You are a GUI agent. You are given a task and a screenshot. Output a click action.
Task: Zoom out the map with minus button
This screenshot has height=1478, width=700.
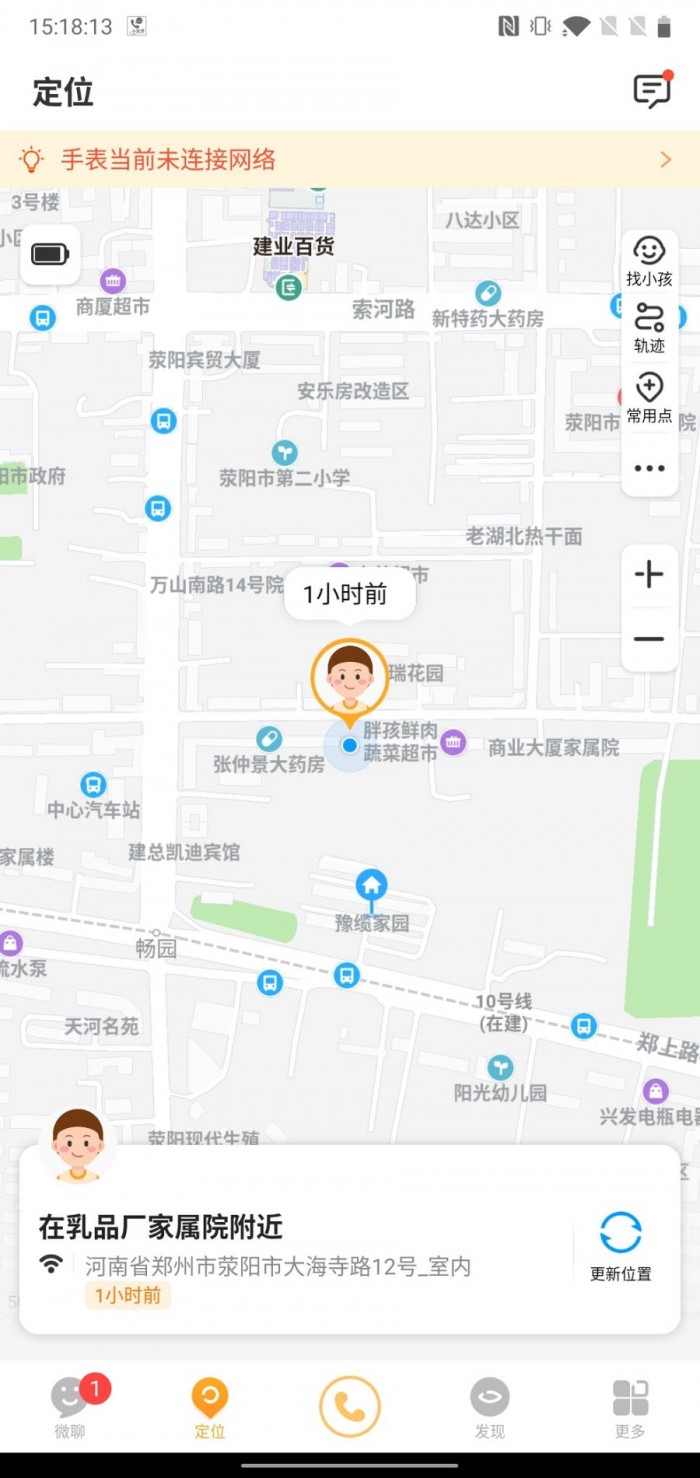(649, 639)
